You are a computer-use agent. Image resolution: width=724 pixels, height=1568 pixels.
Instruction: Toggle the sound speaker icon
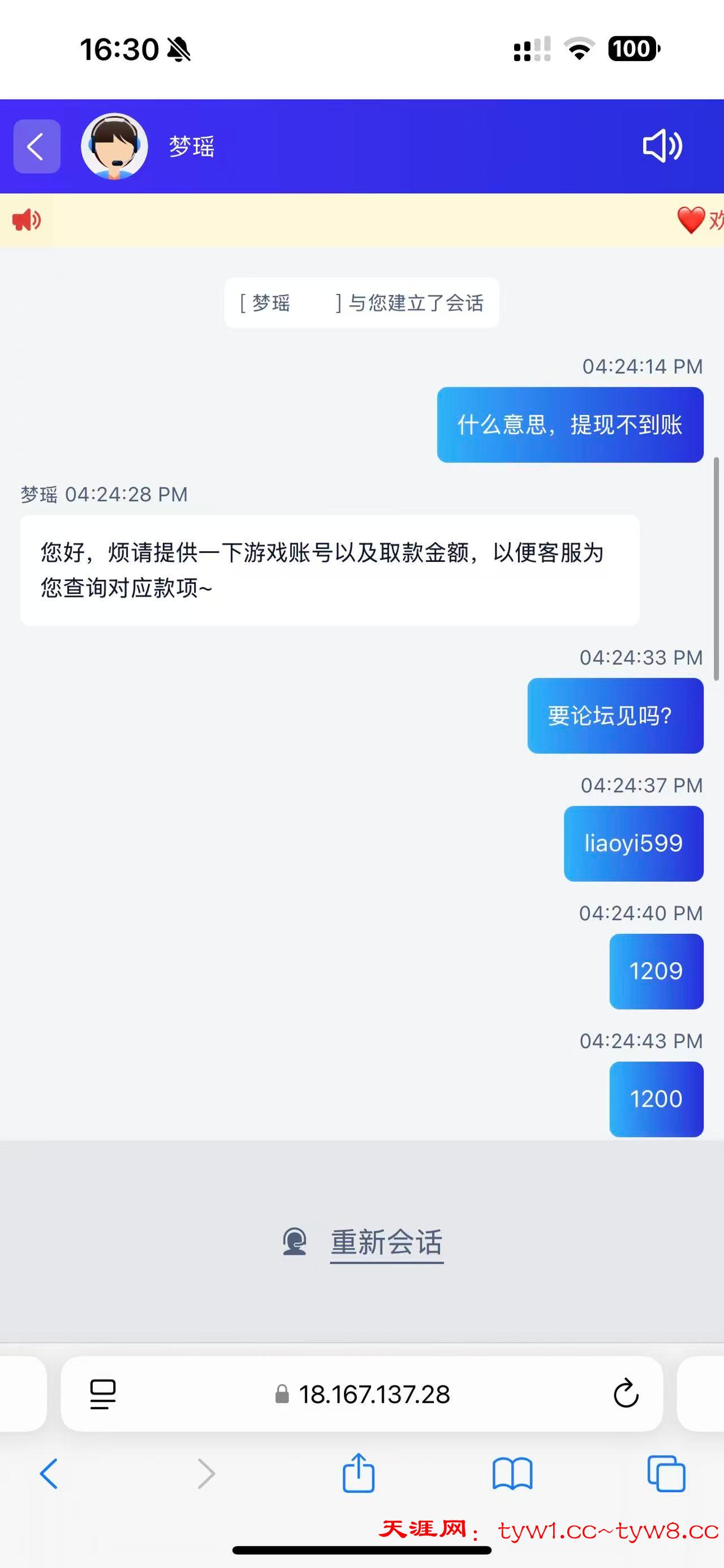662,146
